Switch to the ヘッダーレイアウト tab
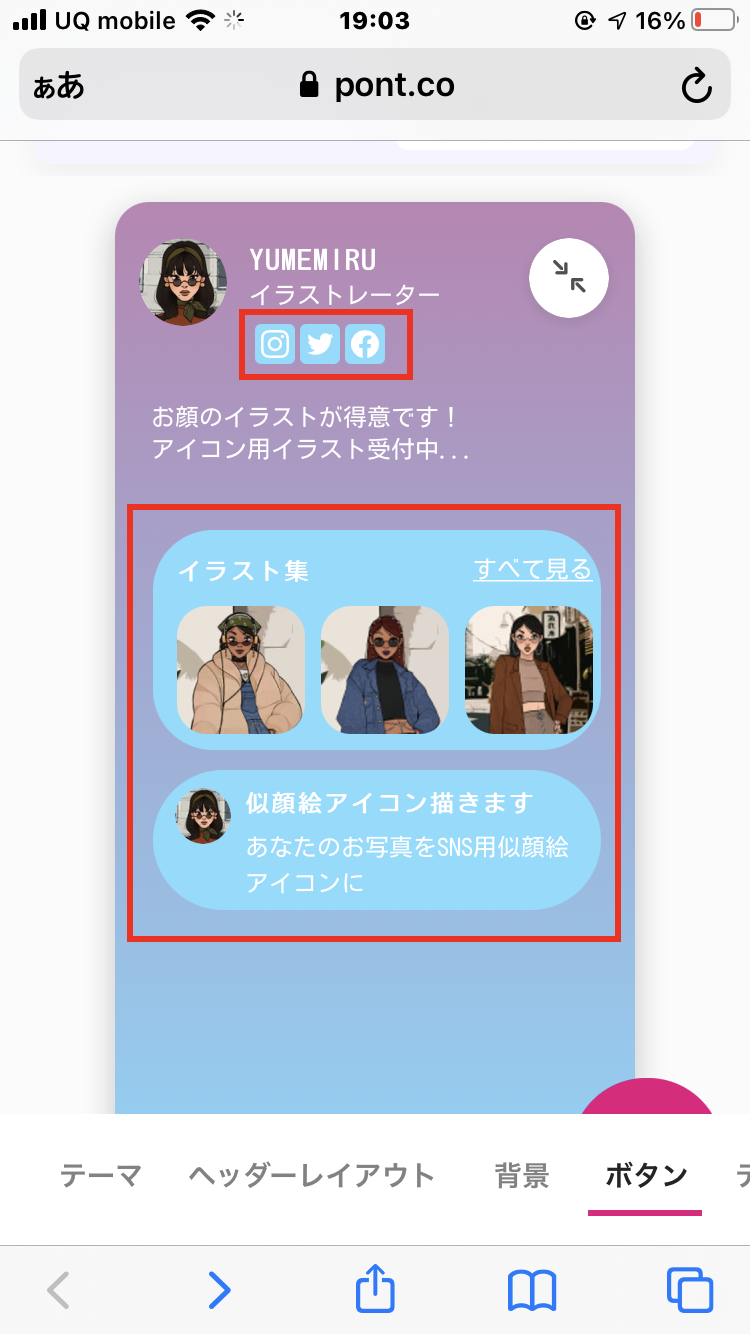The height and width of the screenshot is (1334, 750). pos(312,1175)
